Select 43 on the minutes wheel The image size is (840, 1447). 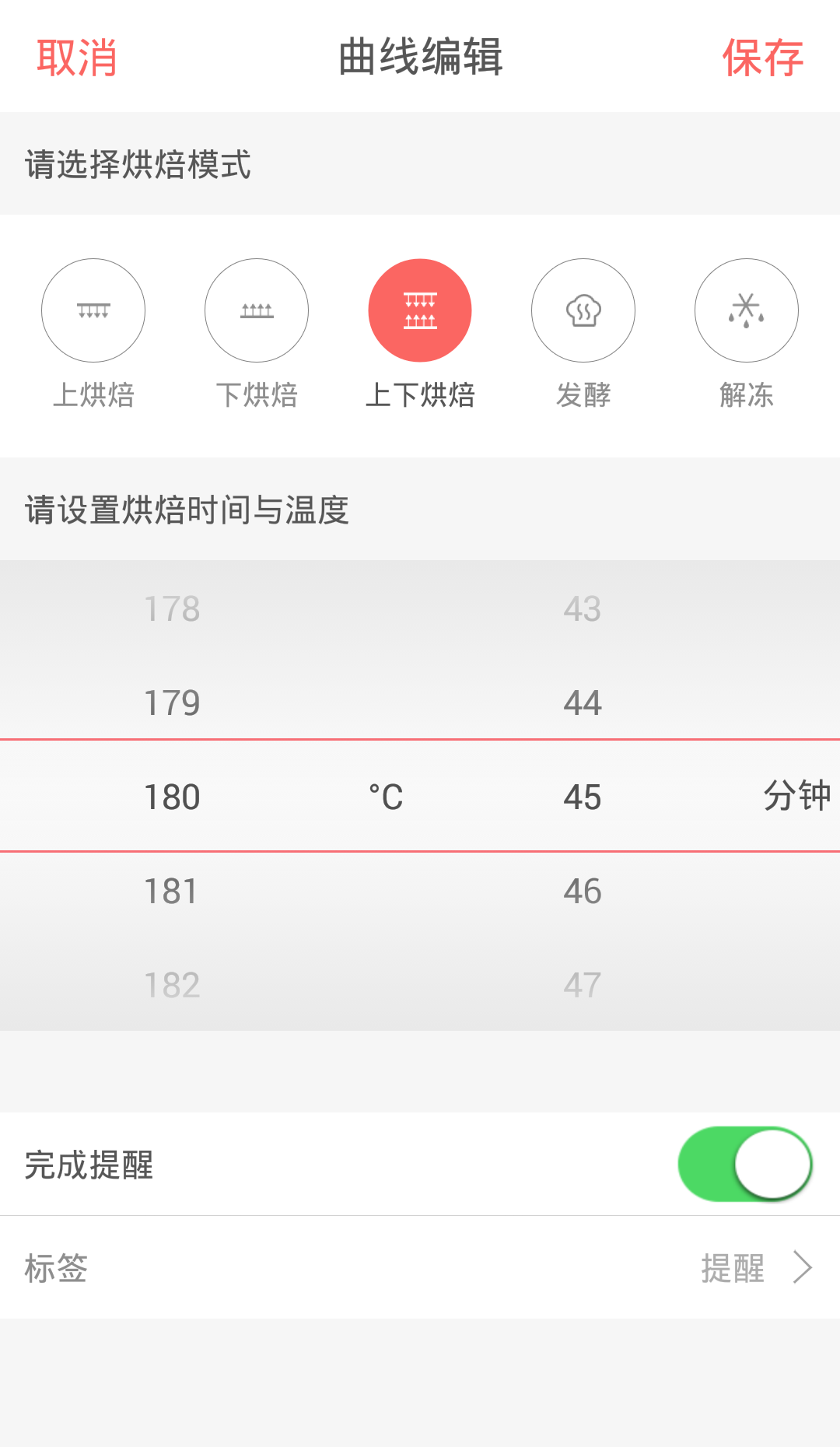pos(582,610)
